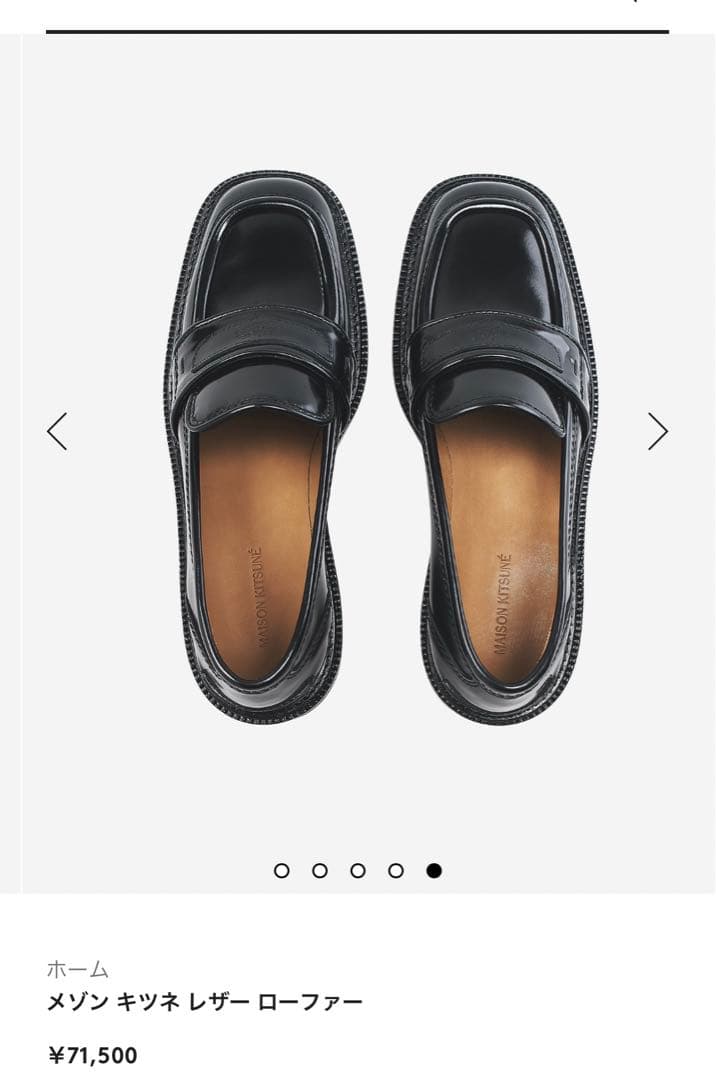Jump to the third image dot

point(358,870)
